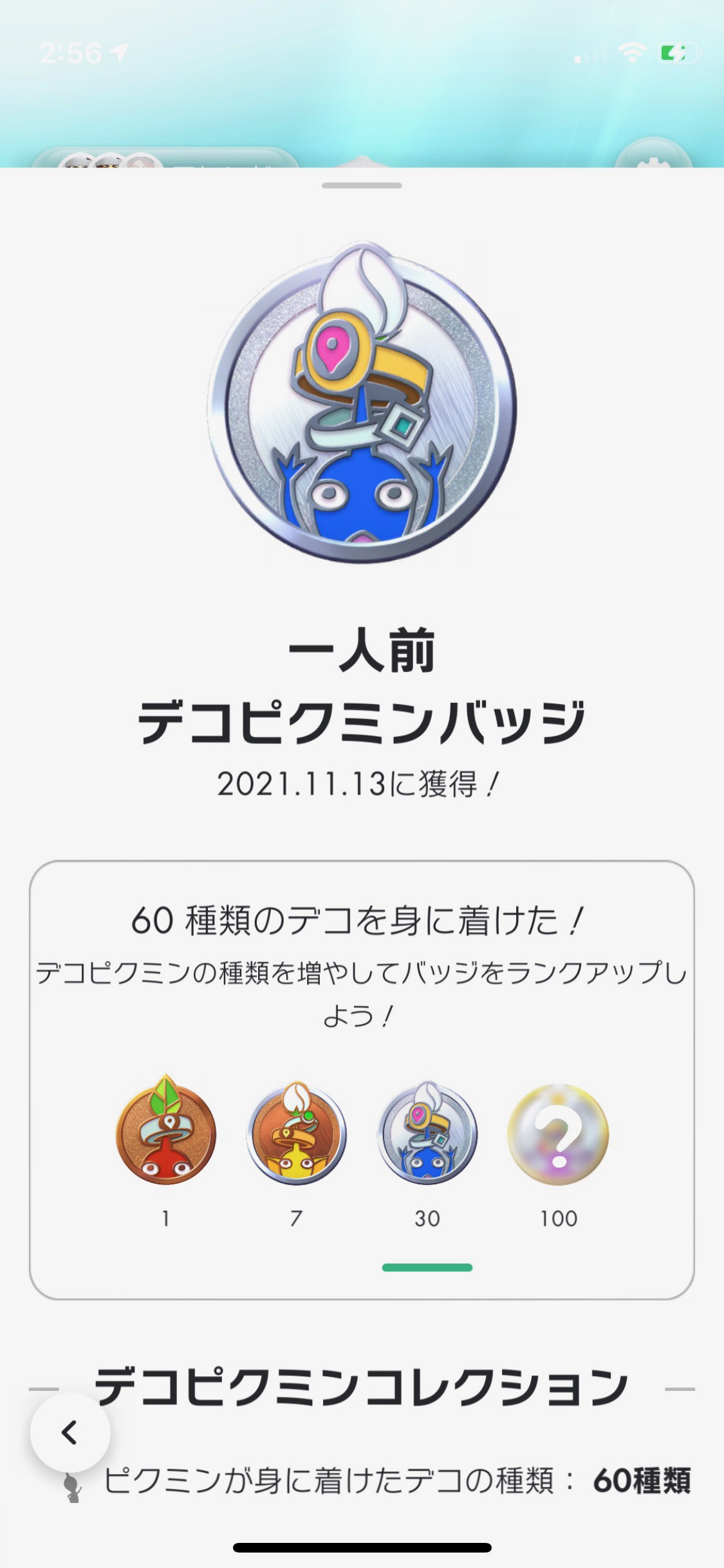The height and width of the screenshot is (1568, 724).
Task: Select the silver badge labeled 30
Action: (x=427, y=1133)
